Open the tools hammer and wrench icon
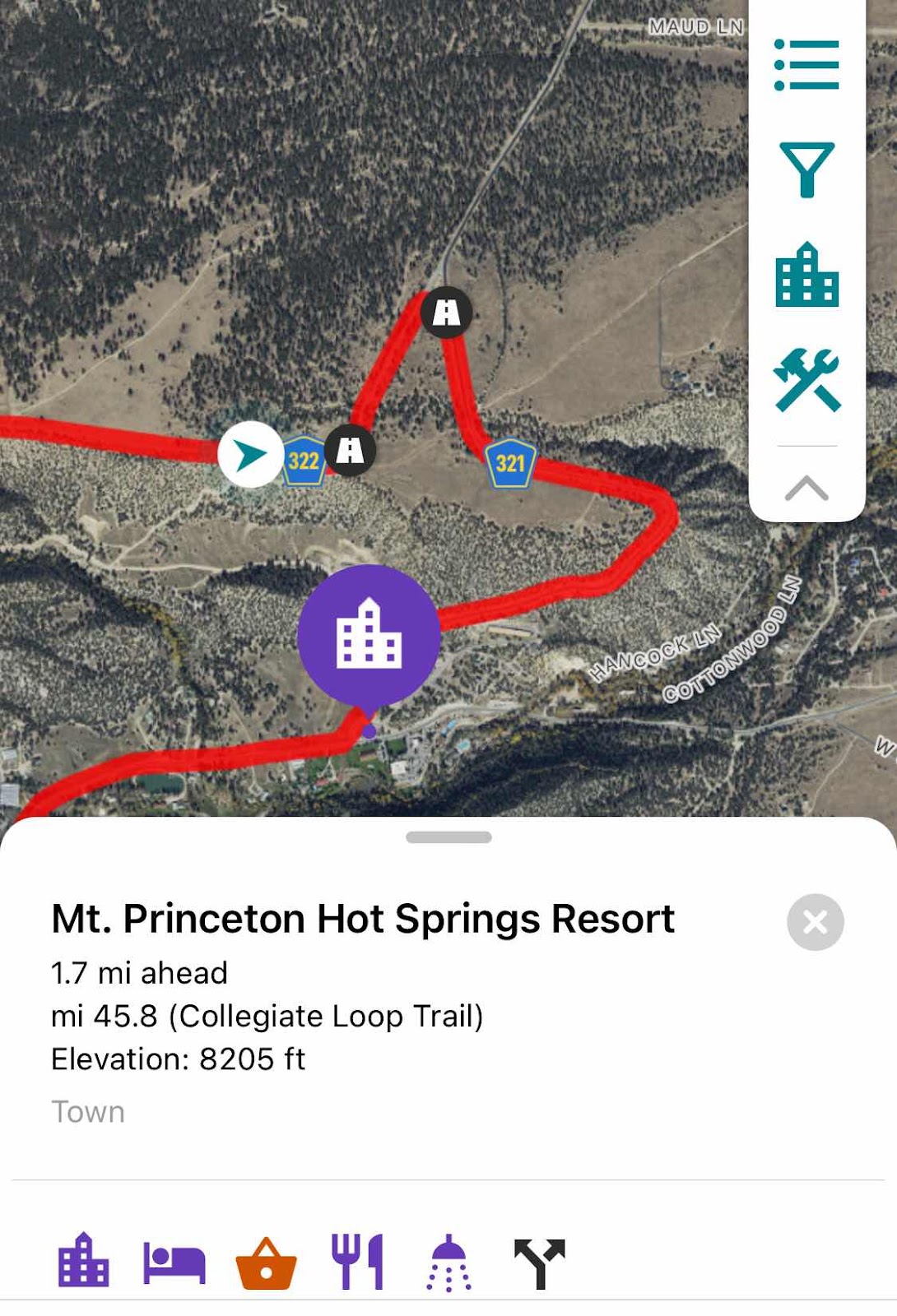The height and width of the screenshot is (1316, 897). tap(806, 380)
